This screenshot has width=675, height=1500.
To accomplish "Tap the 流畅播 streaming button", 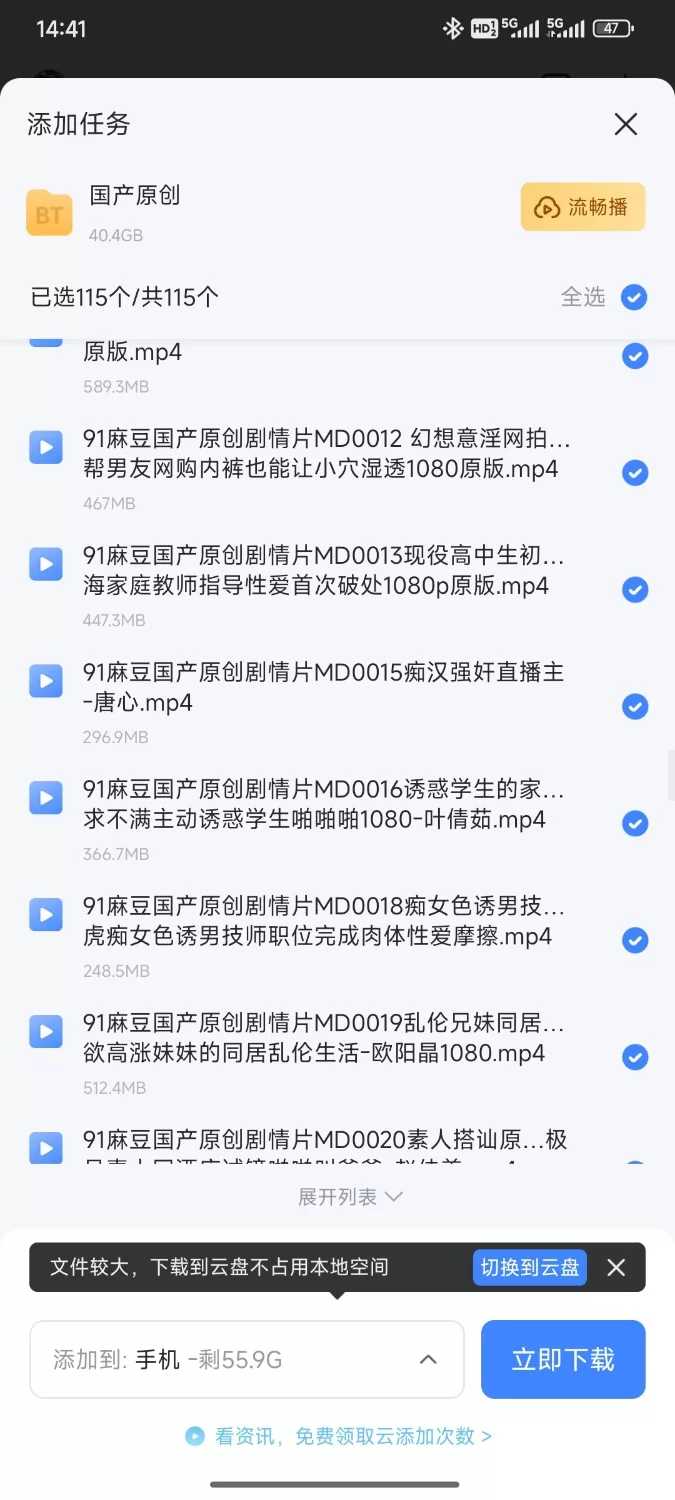I will coord(583,207).
